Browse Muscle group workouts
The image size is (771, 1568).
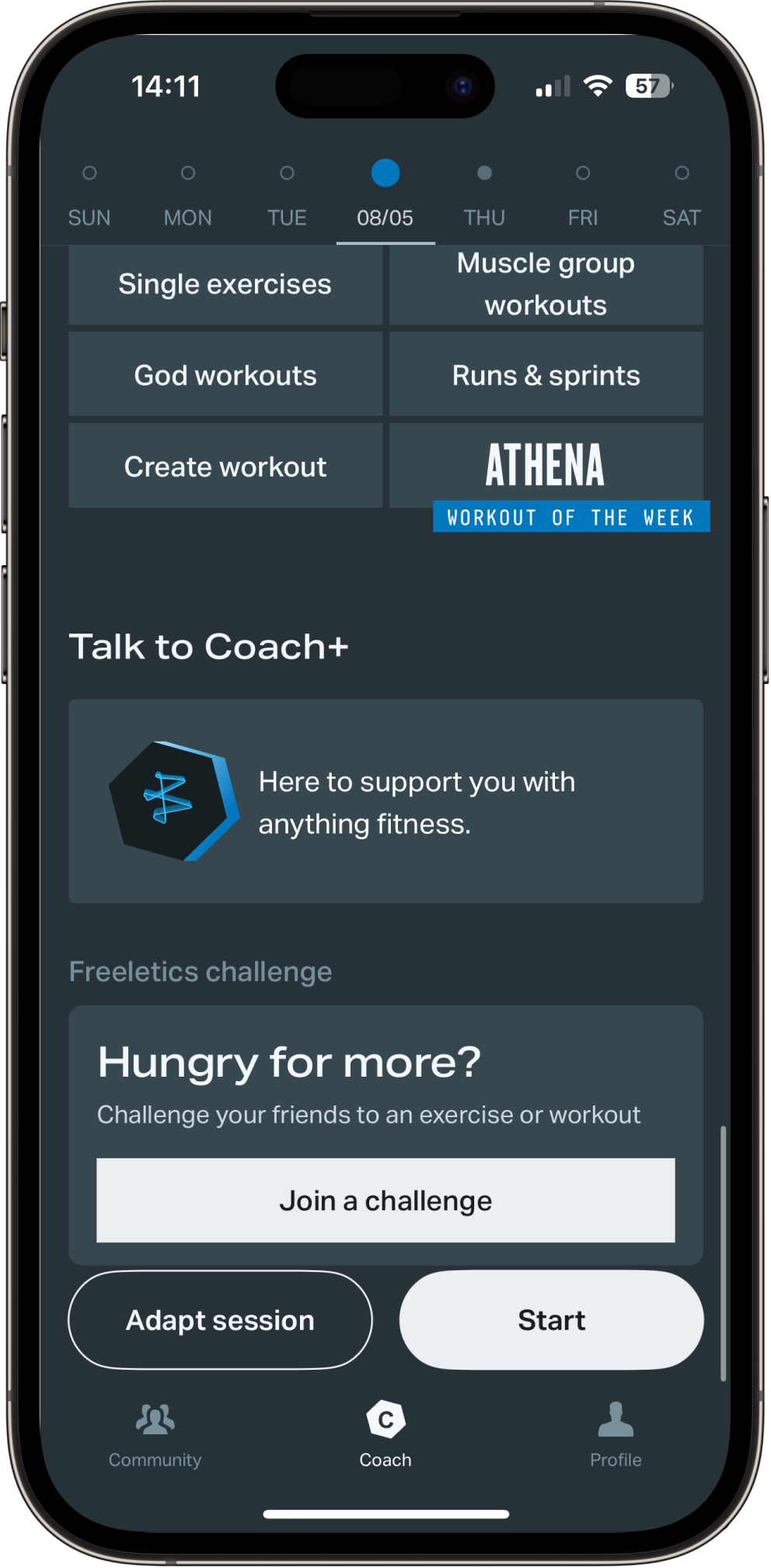pyautogui.click(x=546, y=285)
